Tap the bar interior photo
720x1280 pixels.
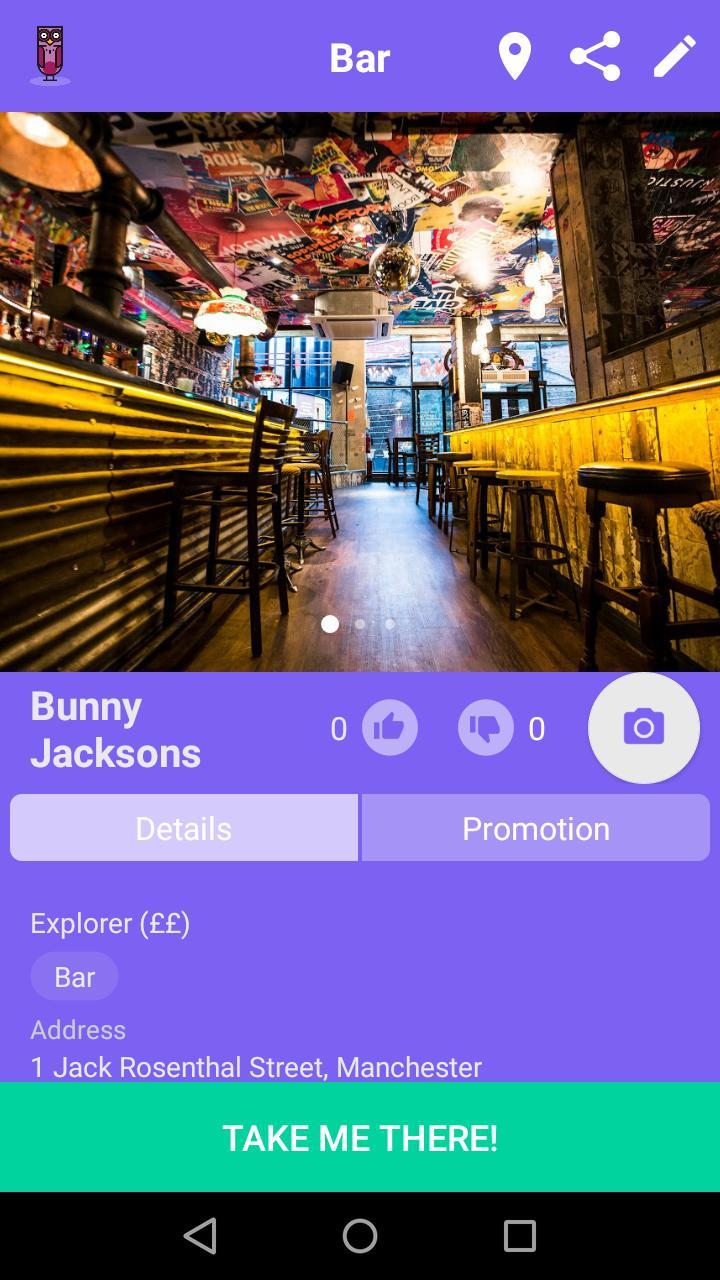[360, 390]
